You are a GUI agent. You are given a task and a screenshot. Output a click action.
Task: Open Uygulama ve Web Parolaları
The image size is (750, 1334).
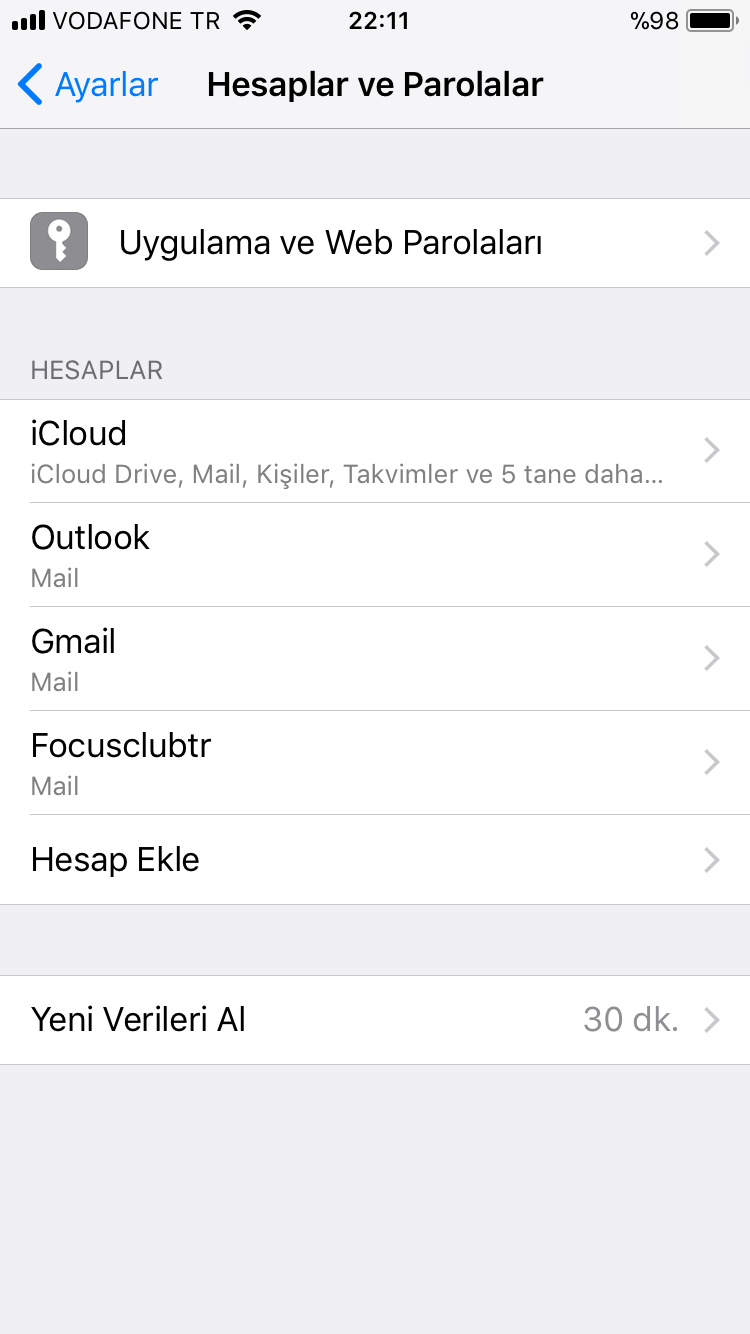tap(375, 243)
